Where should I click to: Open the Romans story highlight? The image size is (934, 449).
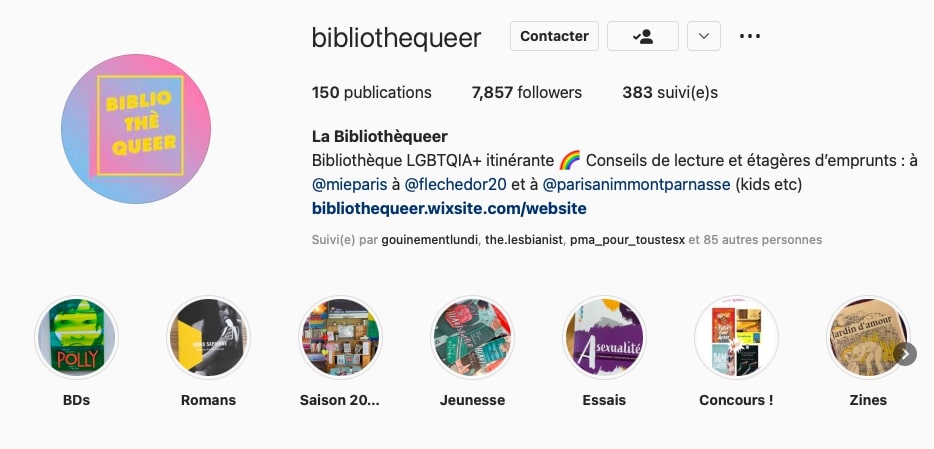click(208, 338)
